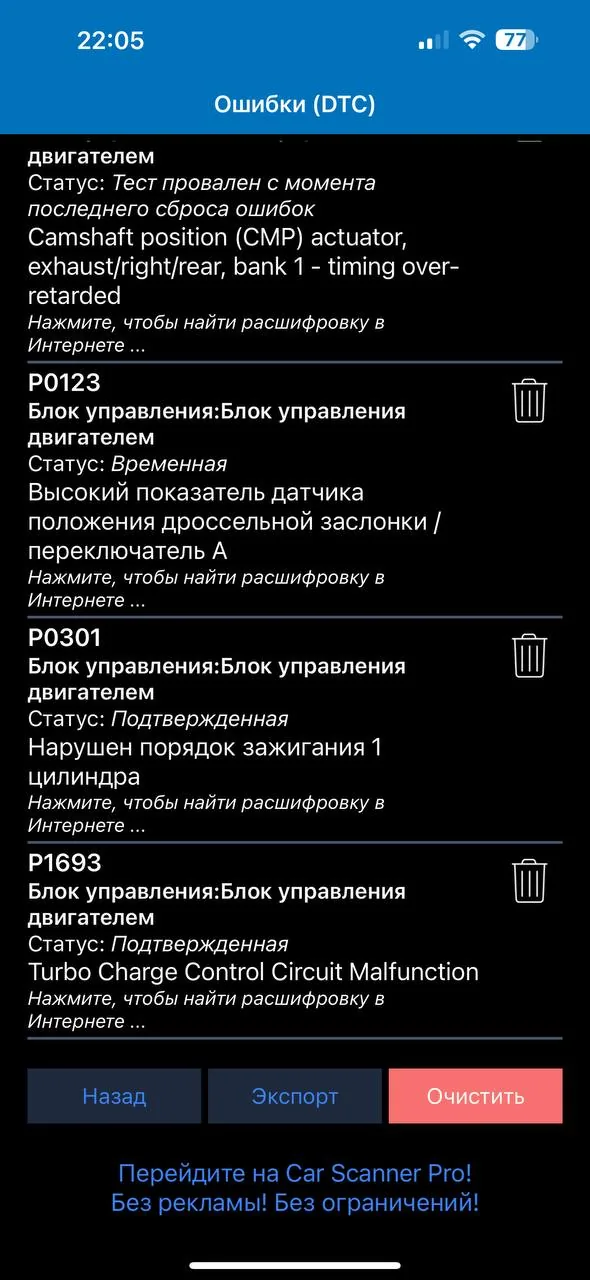Delete the P1693 error code
The width and height of the screenshot is (590, 1280).
529,881
